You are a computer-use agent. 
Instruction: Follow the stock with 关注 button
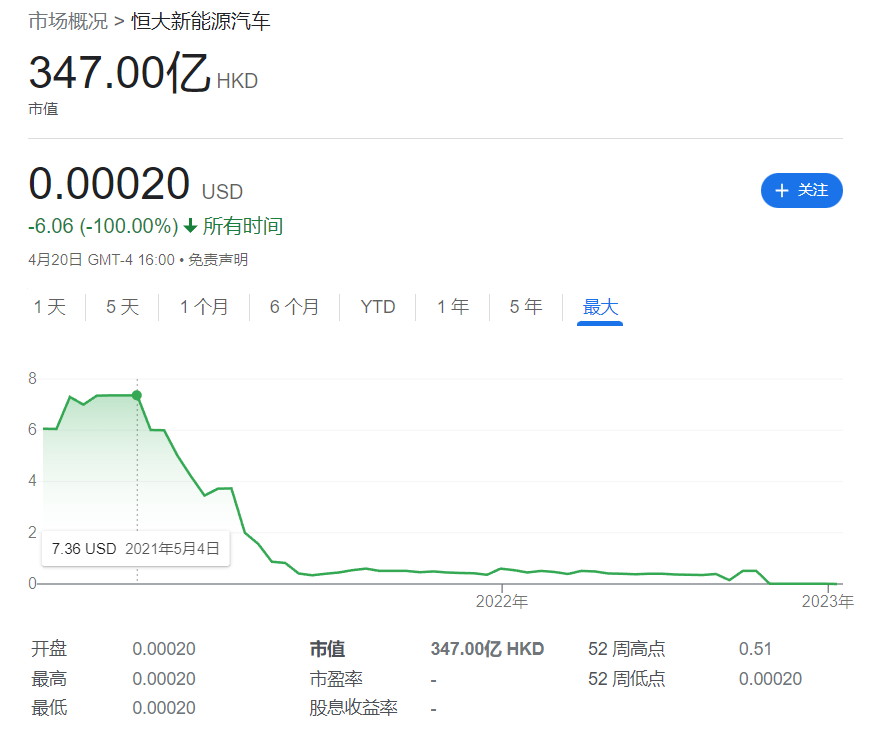pyautogui.click(x=801, y=190)
